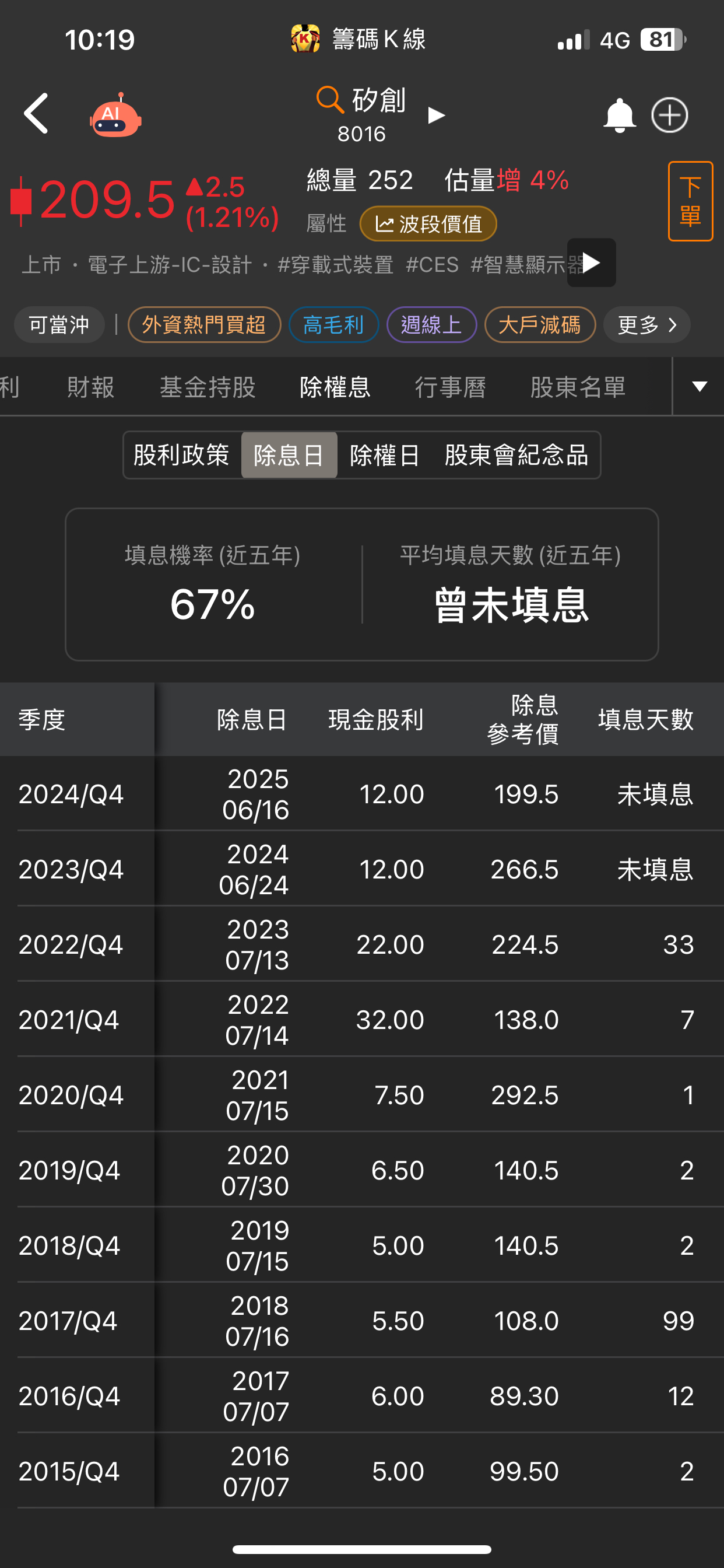
Task: Select the 高毛利 chip
Action: point(333,324)
